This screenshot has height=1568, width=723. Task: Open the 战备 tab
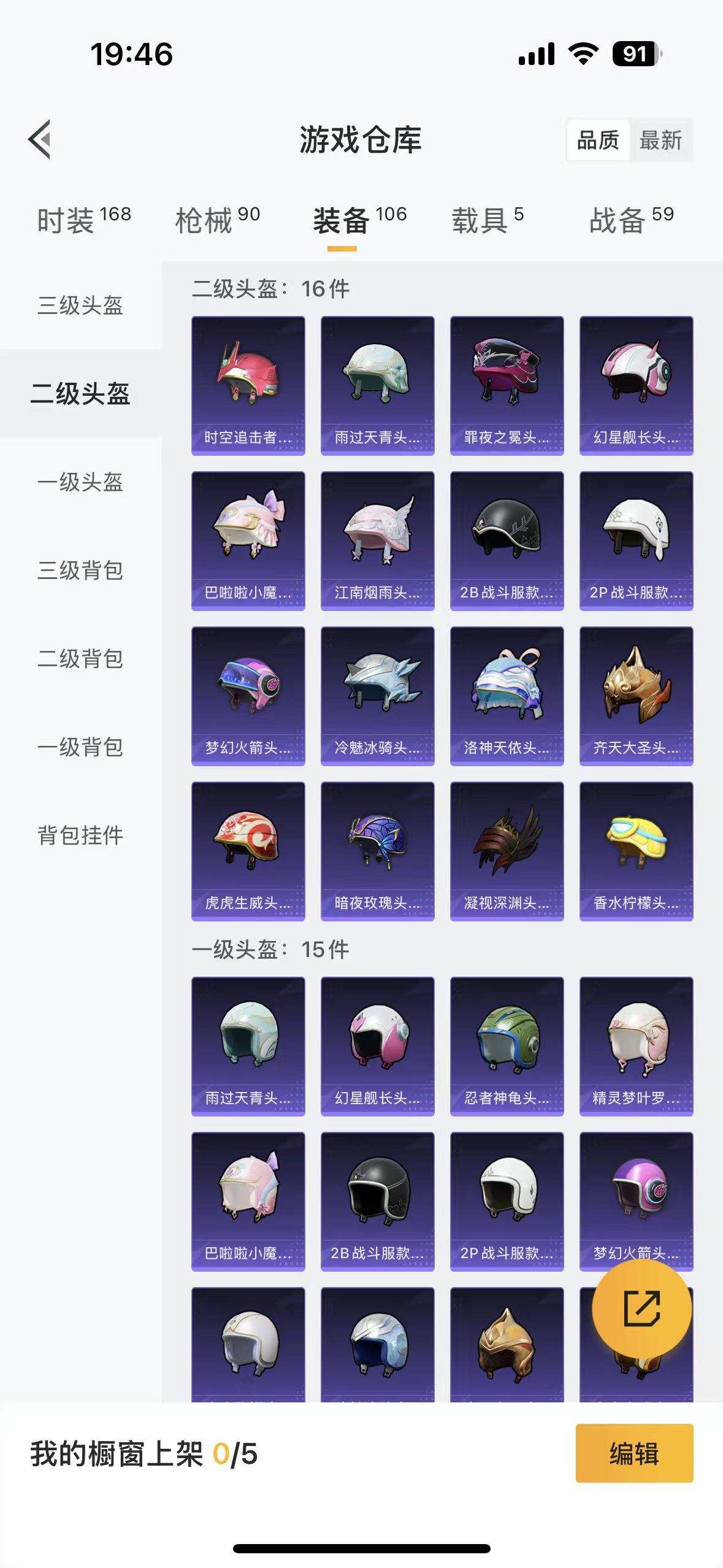(631, 220)
